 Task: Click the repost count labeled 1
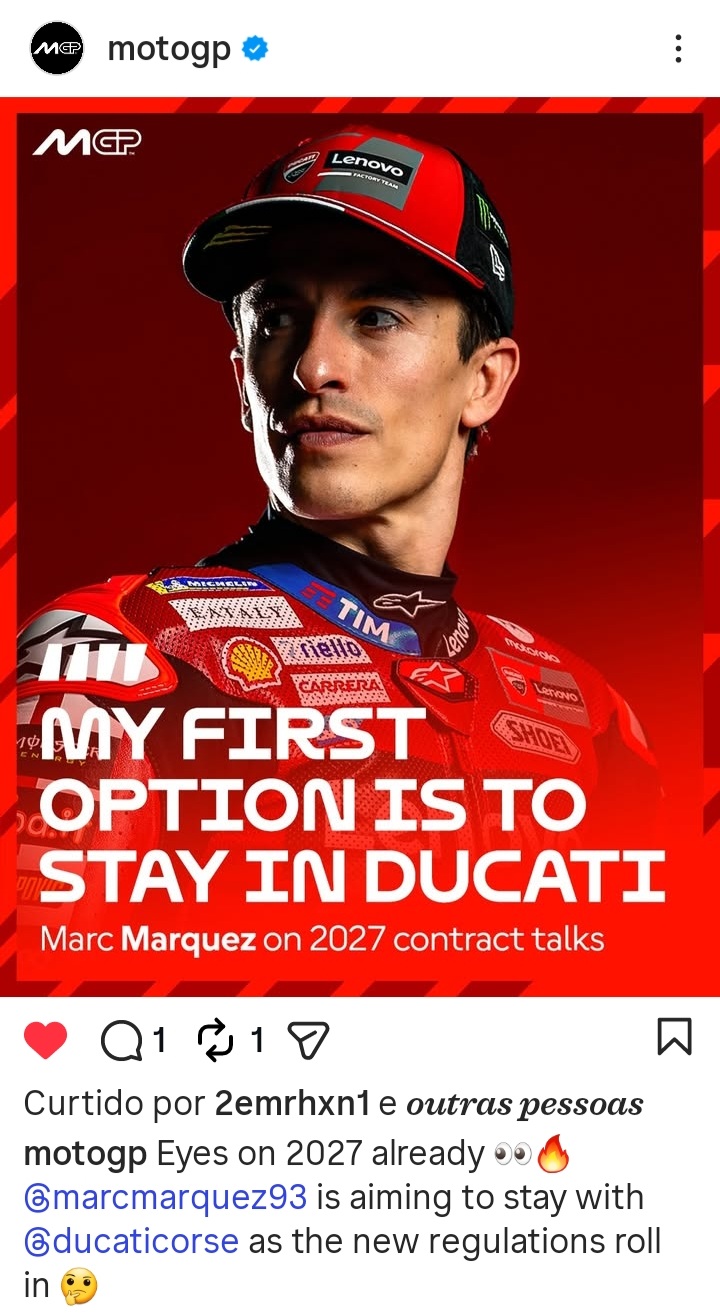[x=256, y=1037]
